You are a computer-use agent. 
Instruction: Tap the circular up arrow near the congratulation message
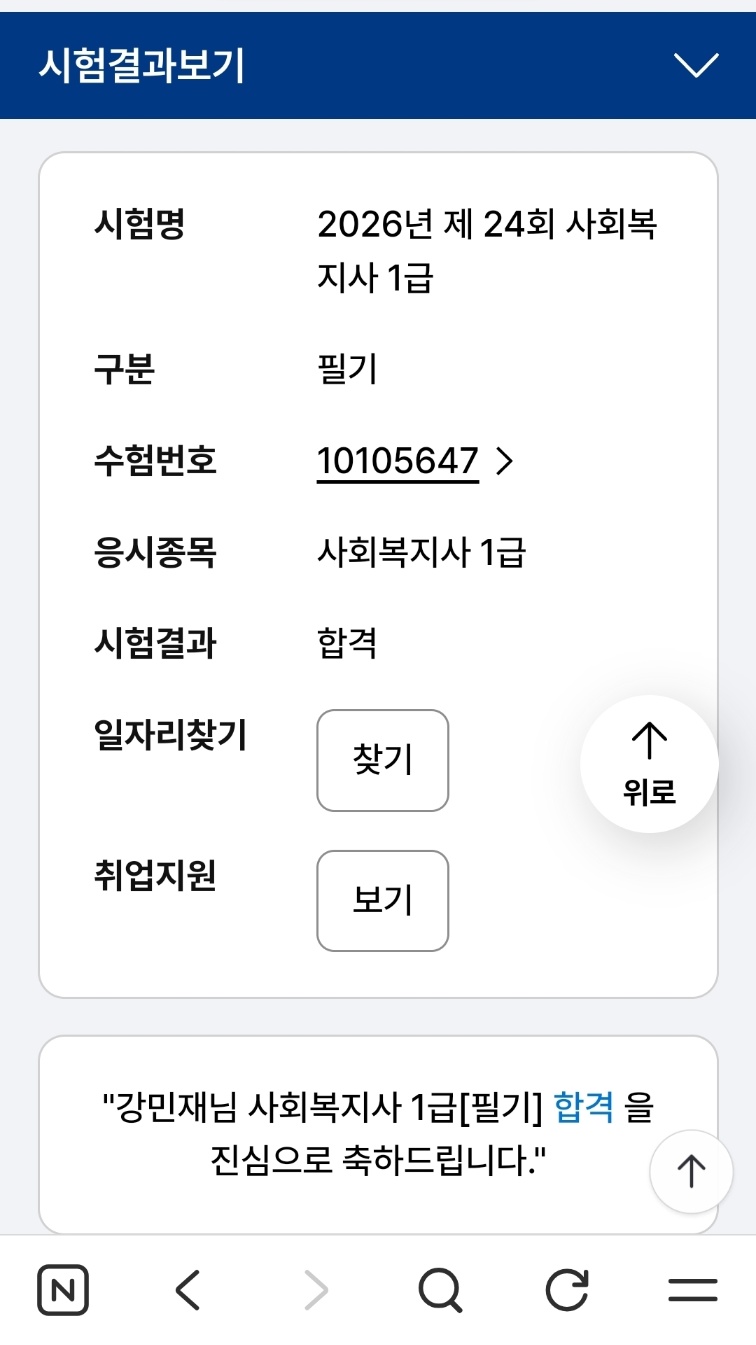(x=691, y=1171)
